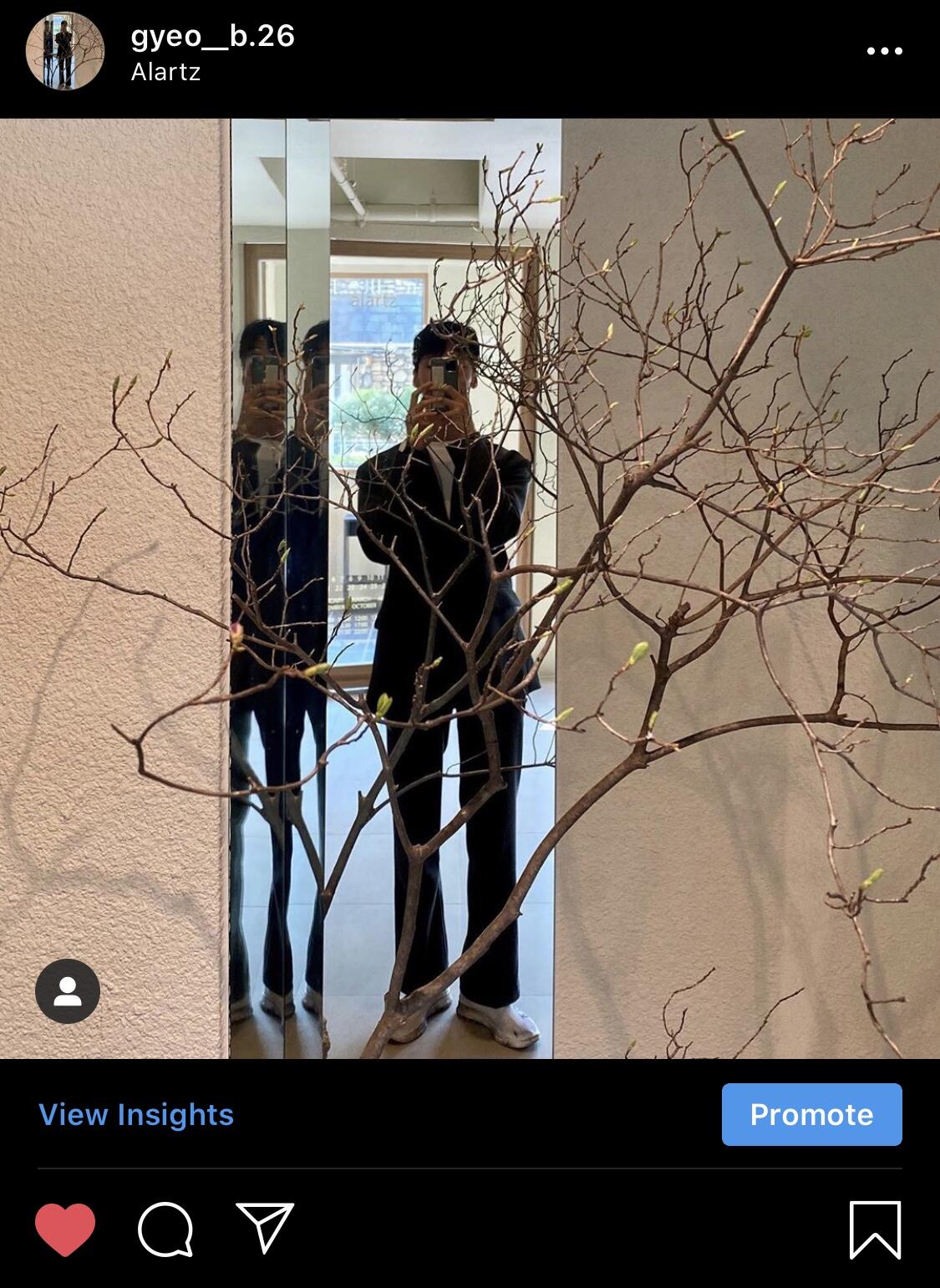Save the post with the bookmark icon

click(875, 1229)
